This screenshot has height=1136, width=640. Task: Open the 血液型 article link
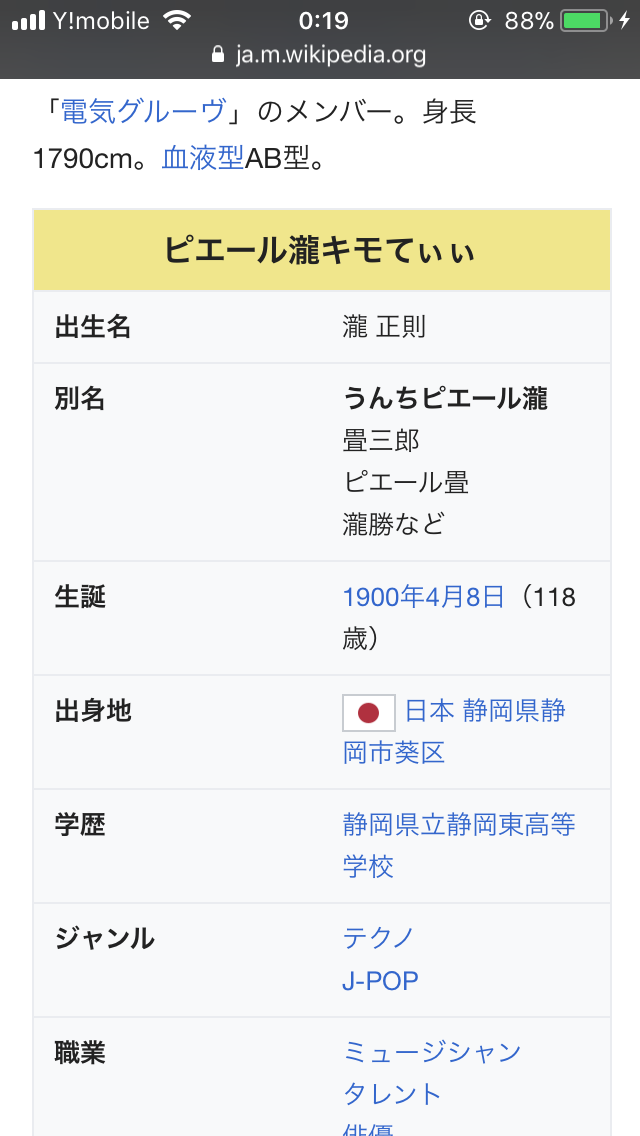coord(203,158)
